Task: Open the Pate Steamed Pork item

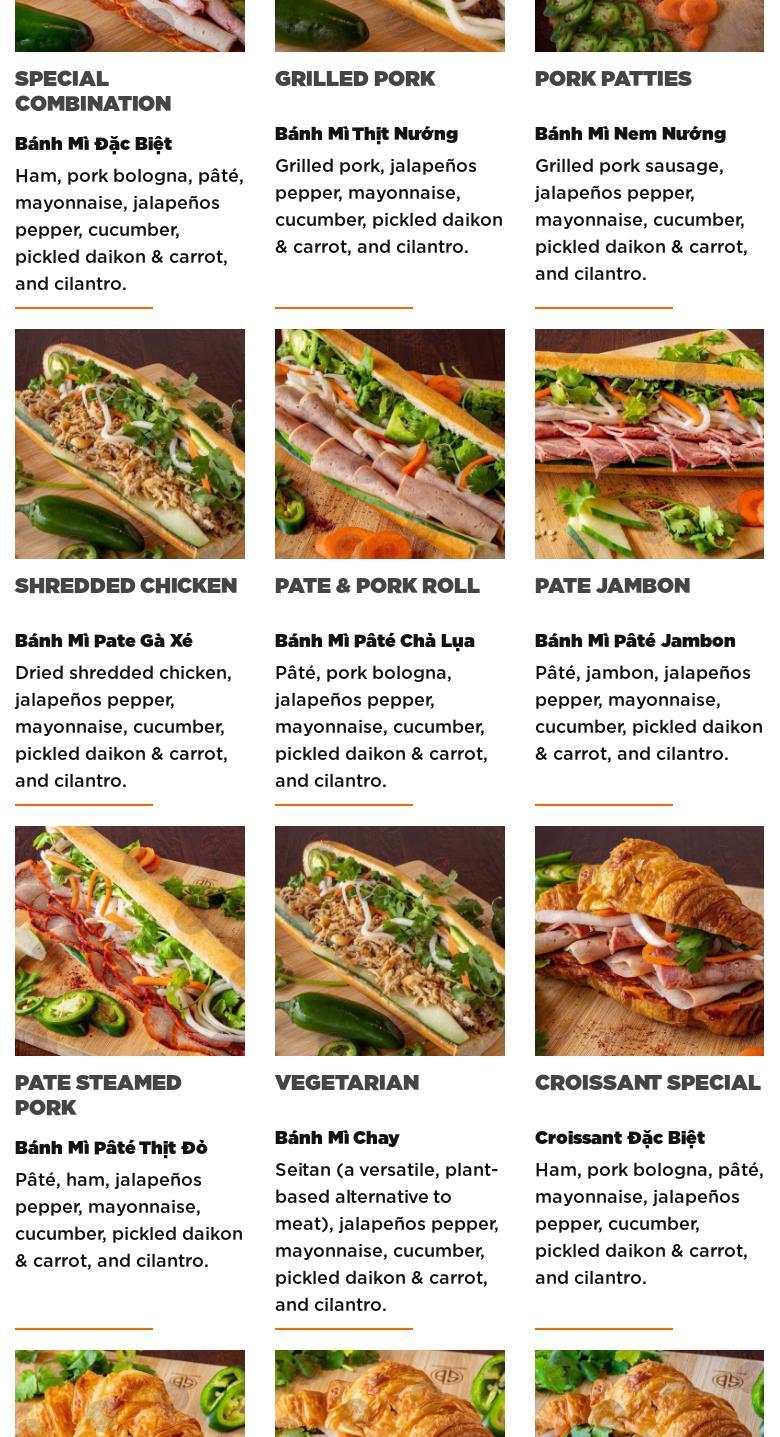Action: coord(98,1094)
